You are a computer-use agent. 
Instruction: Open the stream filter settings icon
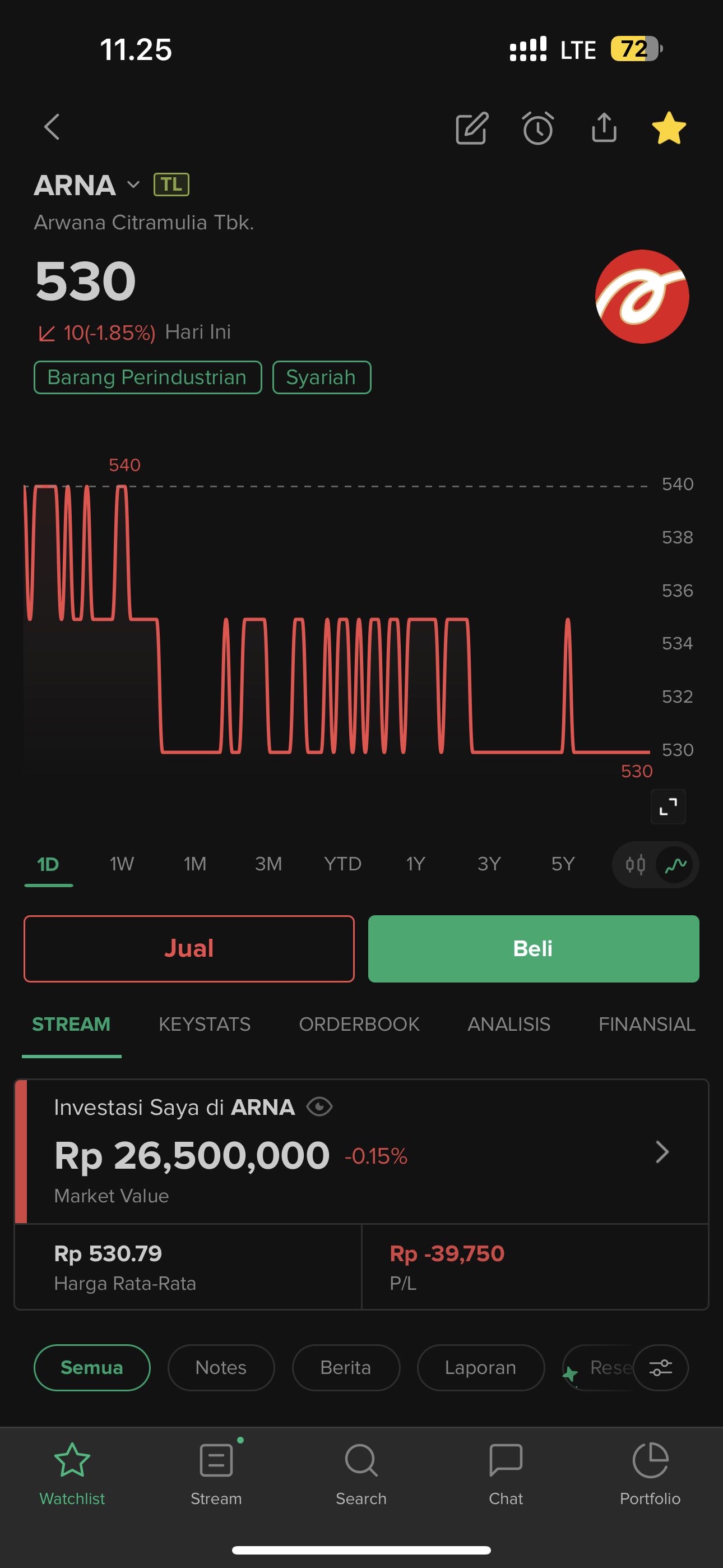660,1368
